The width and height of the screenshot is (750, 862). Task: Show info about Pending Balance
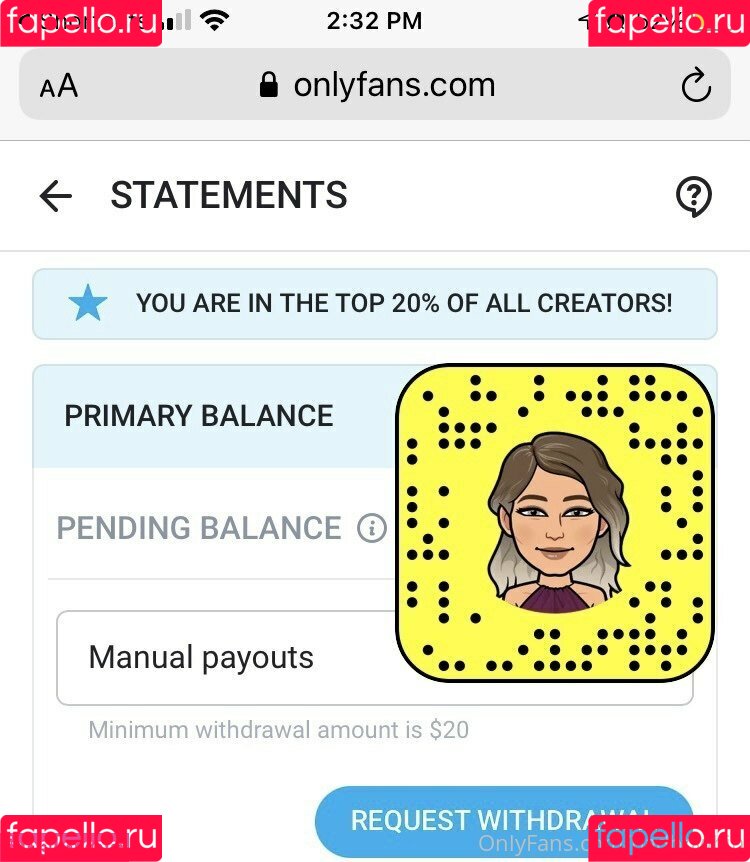pyautogui.click(x=372, y=528)
